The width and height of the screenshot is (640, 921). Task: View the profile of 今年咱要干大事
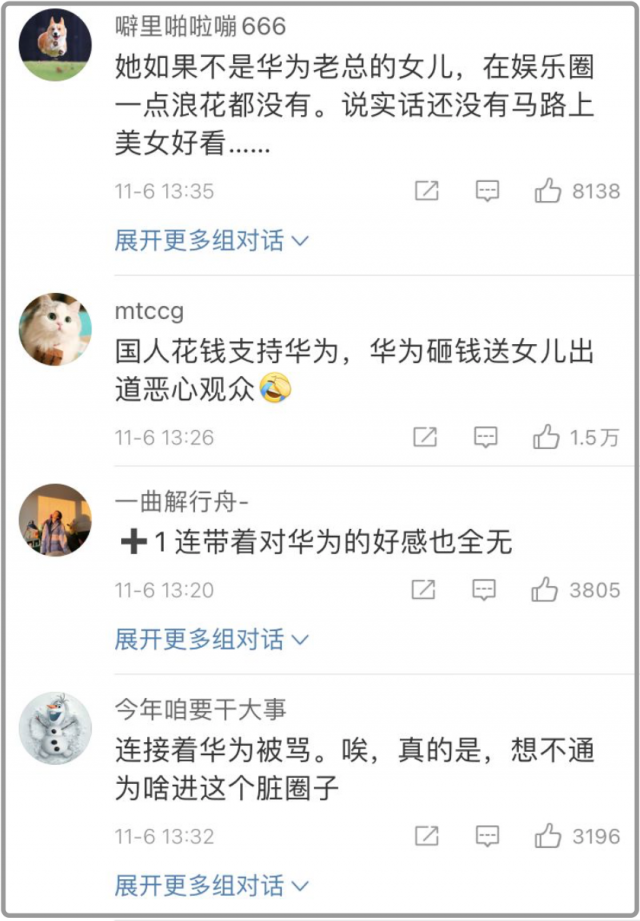click(x=56, y=727)
